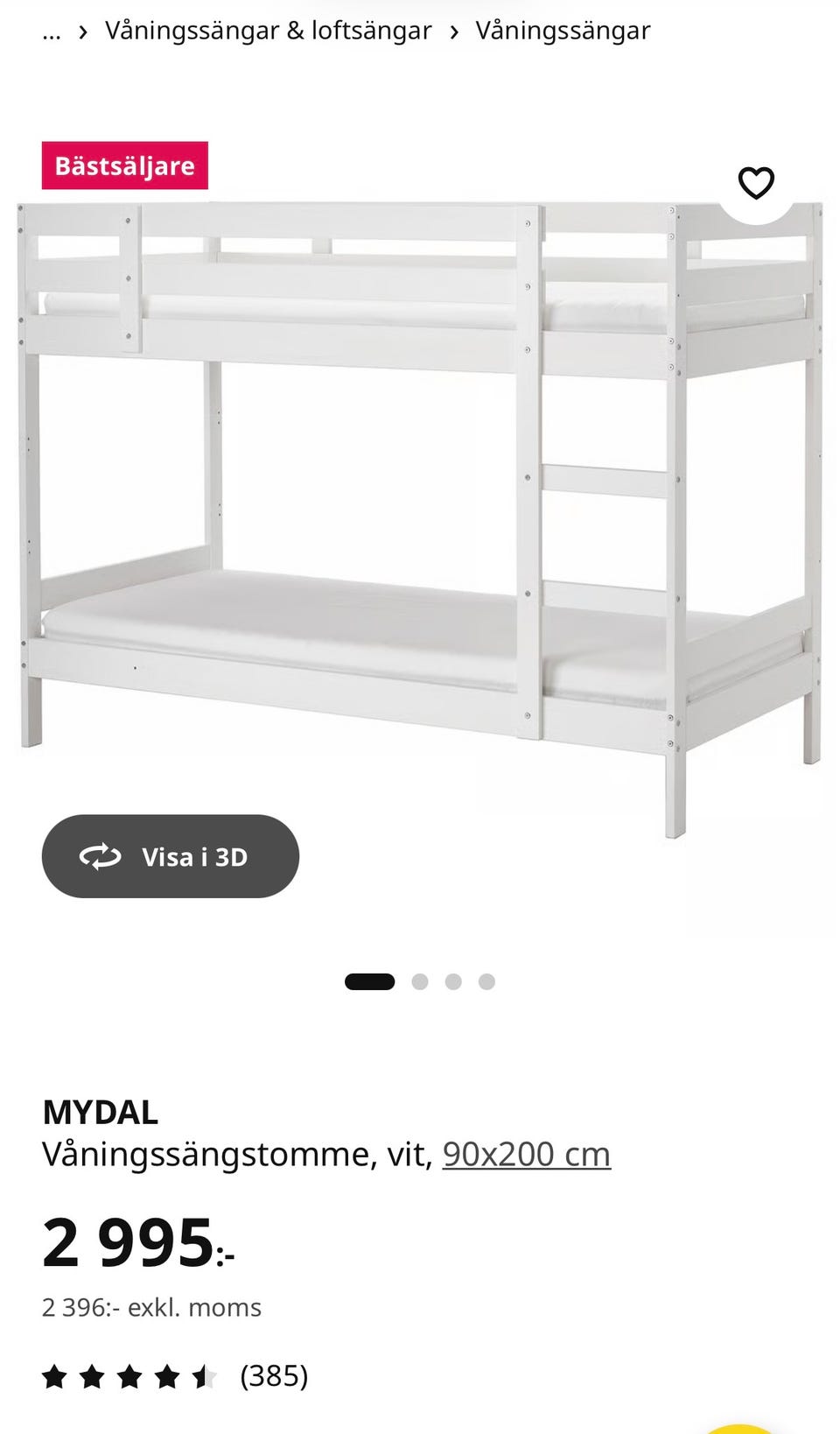Image resolution: width=840 pixels, height=1434 pixels.
Task: Open Våningssängar & loftsängar breadcrumb
Action: 268,31
